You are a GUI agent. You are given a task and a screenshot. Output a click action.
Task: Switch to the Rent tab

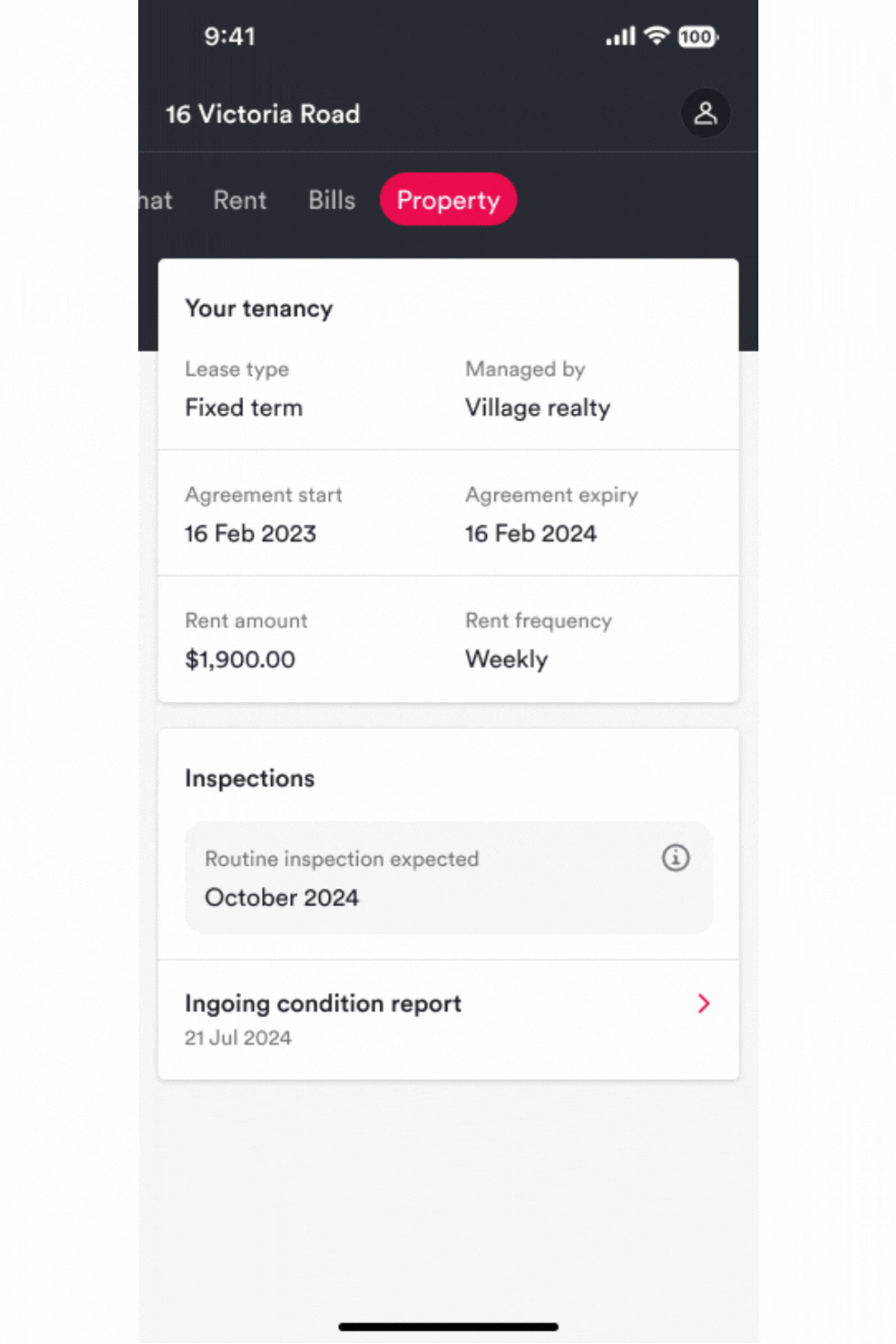coord(240,200)
